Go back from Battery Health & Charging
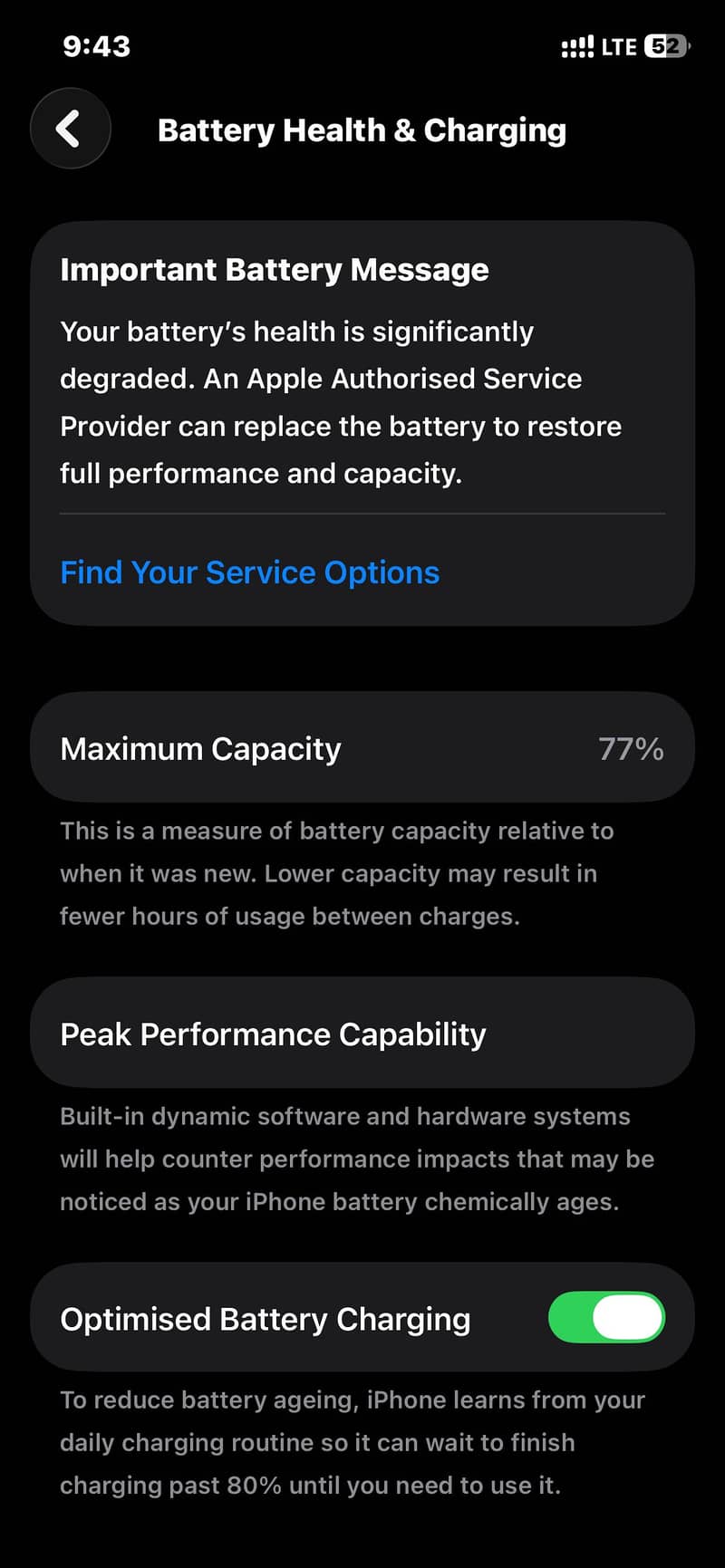725x1568 pixels. [71, 129]
